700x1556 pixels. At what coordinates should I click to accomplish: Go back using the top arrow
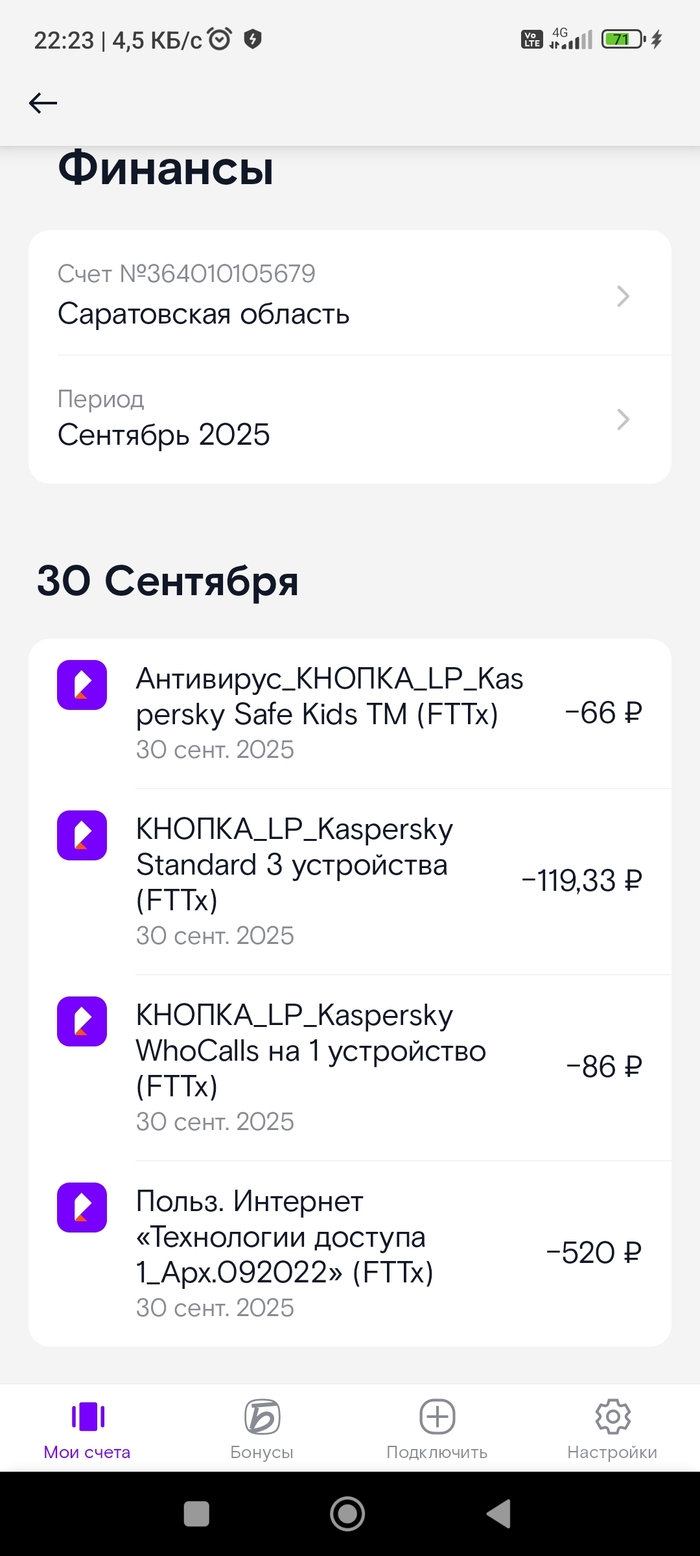click(x=43, y=103)
